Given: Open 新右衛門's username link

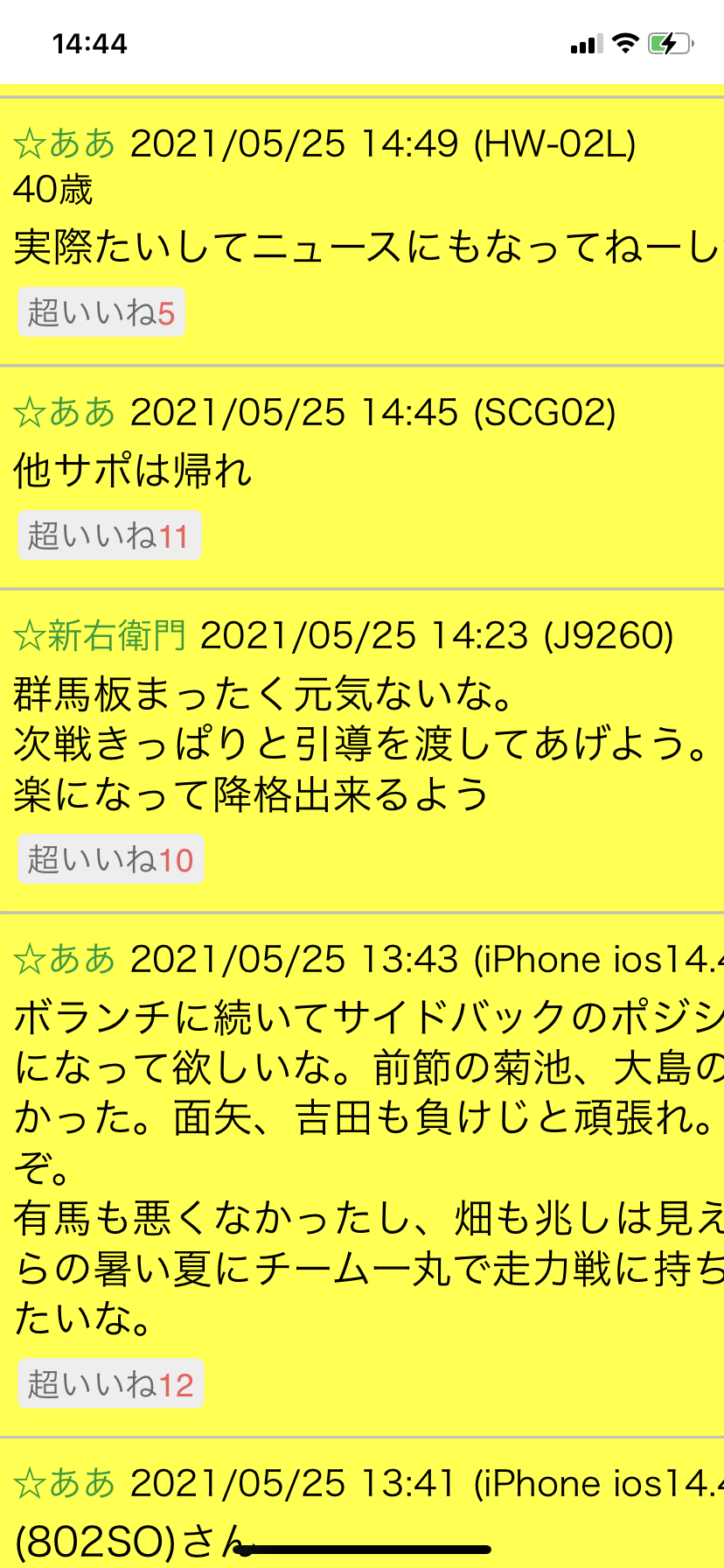Looking at the screenshot, I should (100, 636).
